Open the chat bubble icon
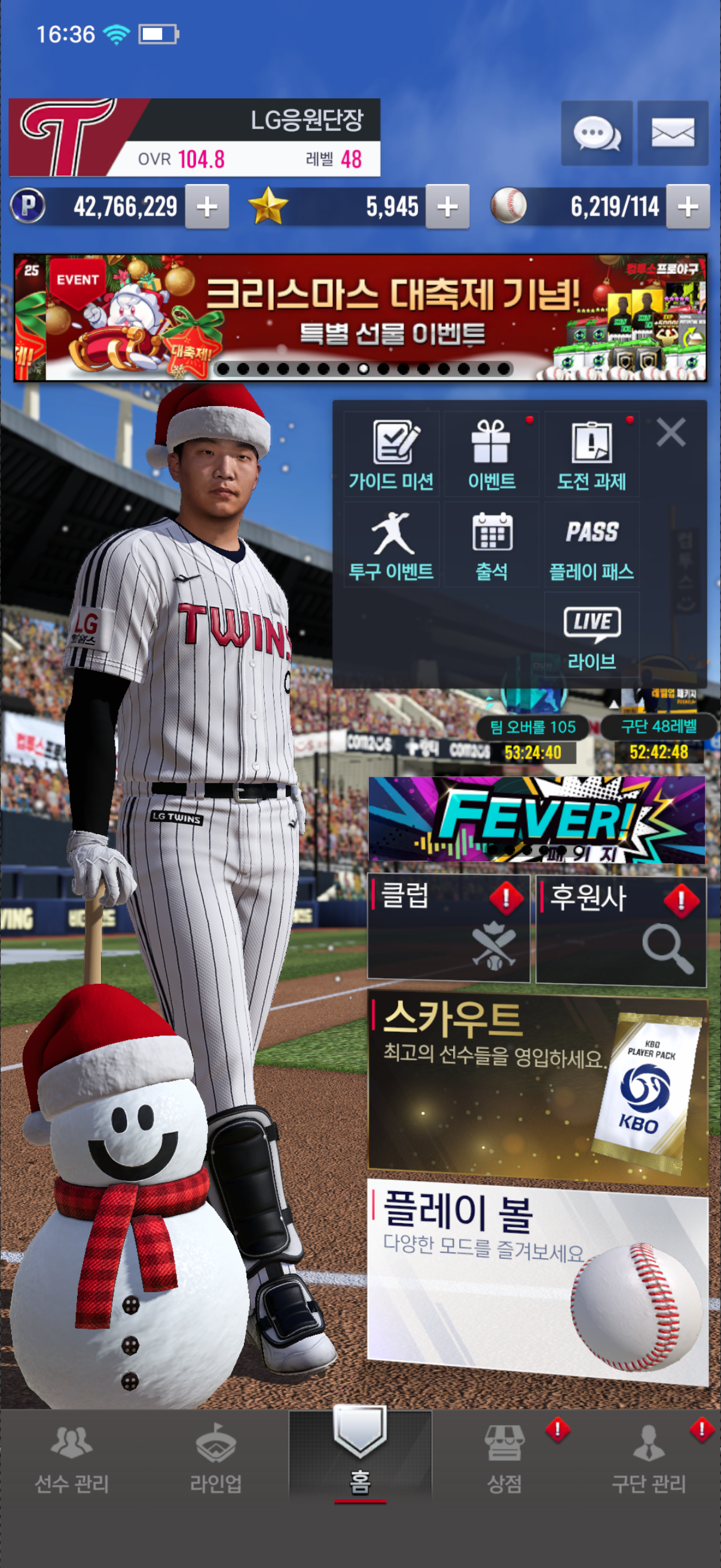This screenshot has width=721, height=1568. (596, 133)
